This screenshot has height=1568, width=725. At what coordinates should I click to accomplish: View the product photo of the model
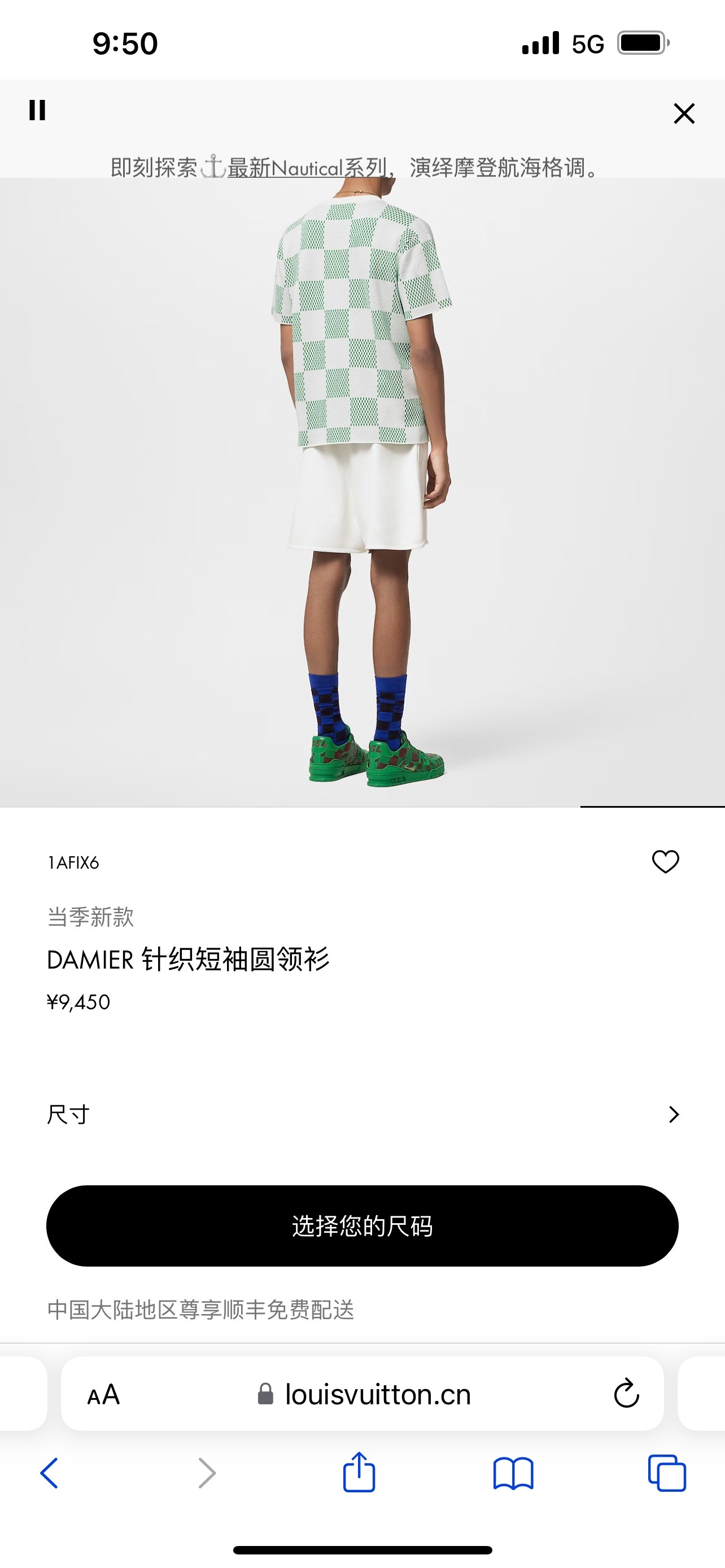pyautogui.click(x=362, y=487)
